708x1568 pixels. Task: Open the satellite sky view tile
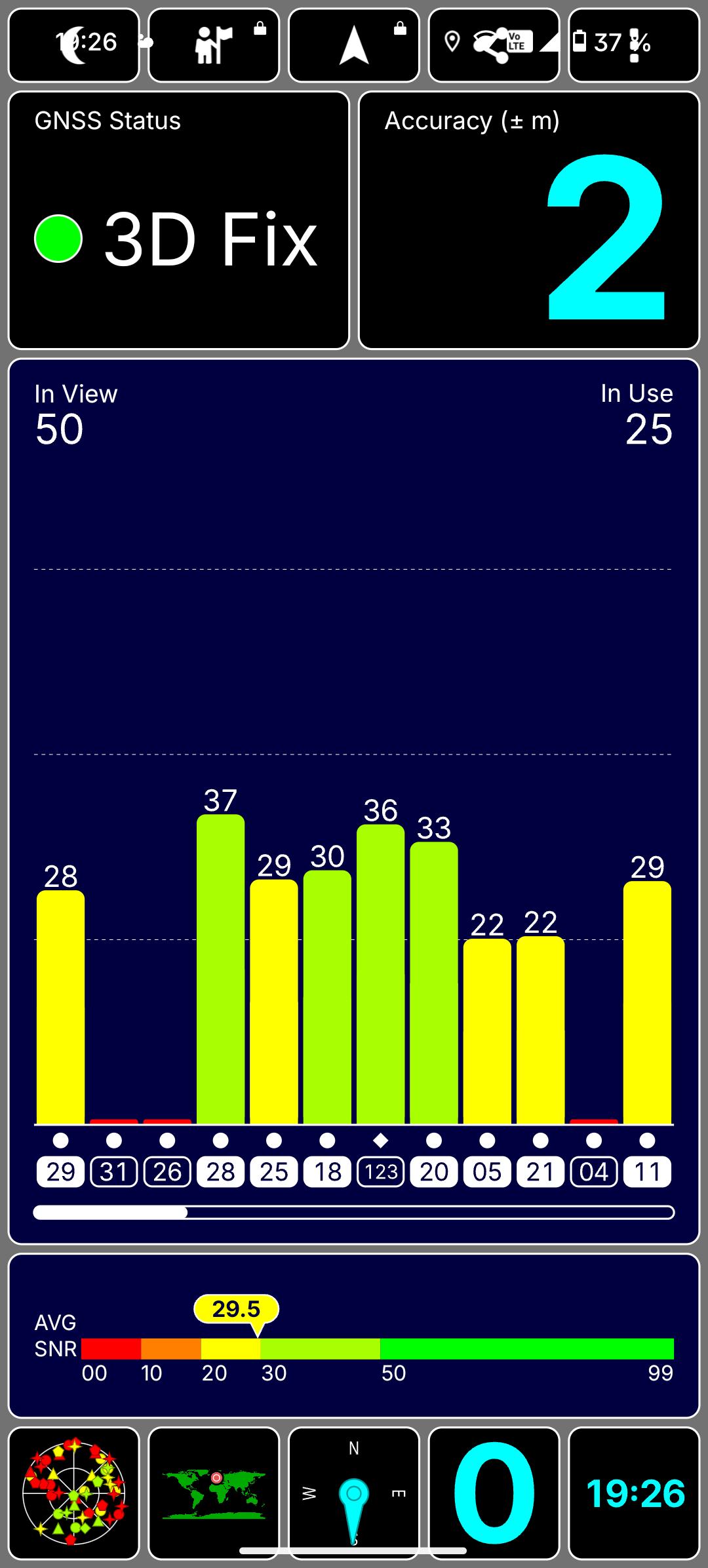[73, 1493]
